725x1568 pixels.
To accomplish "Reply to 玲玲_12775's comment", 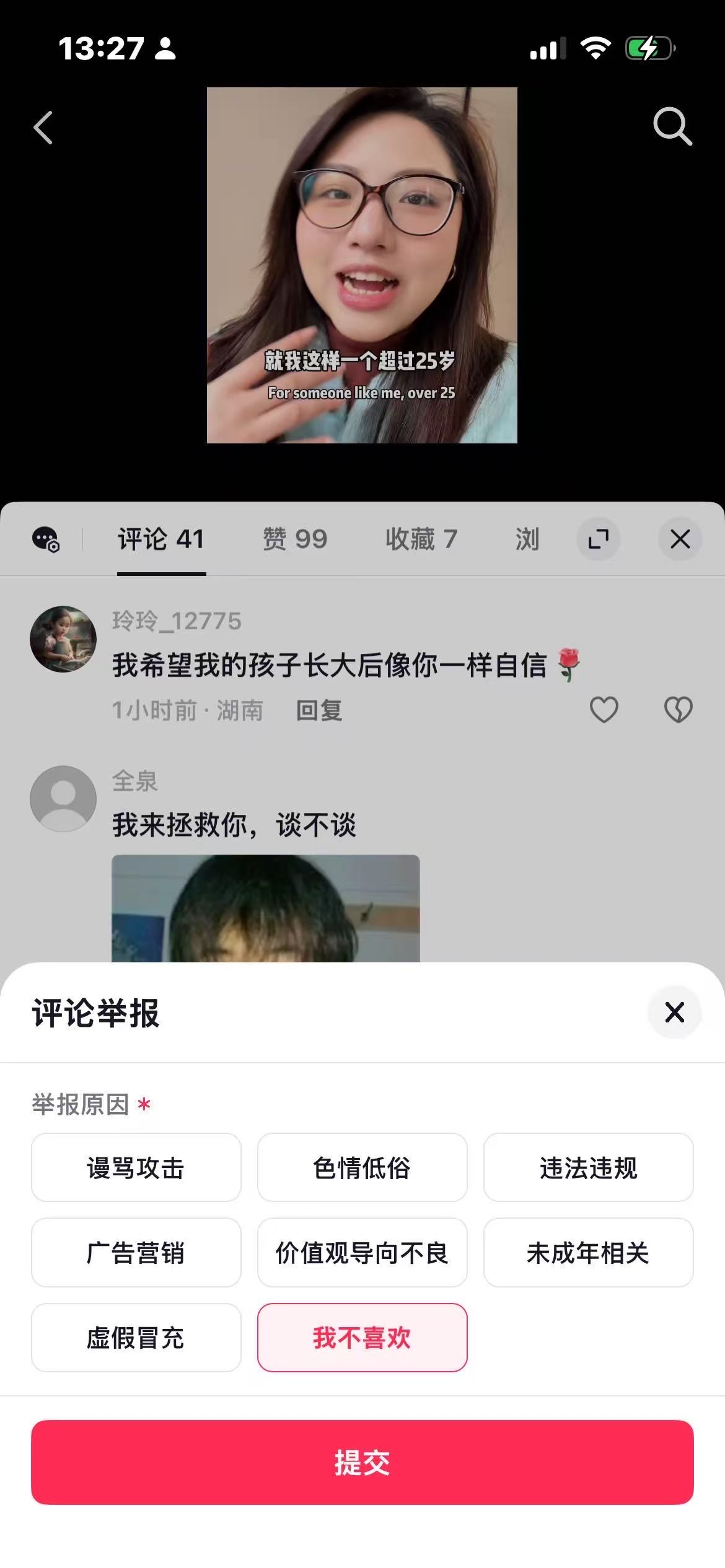I will coord(319,710).
